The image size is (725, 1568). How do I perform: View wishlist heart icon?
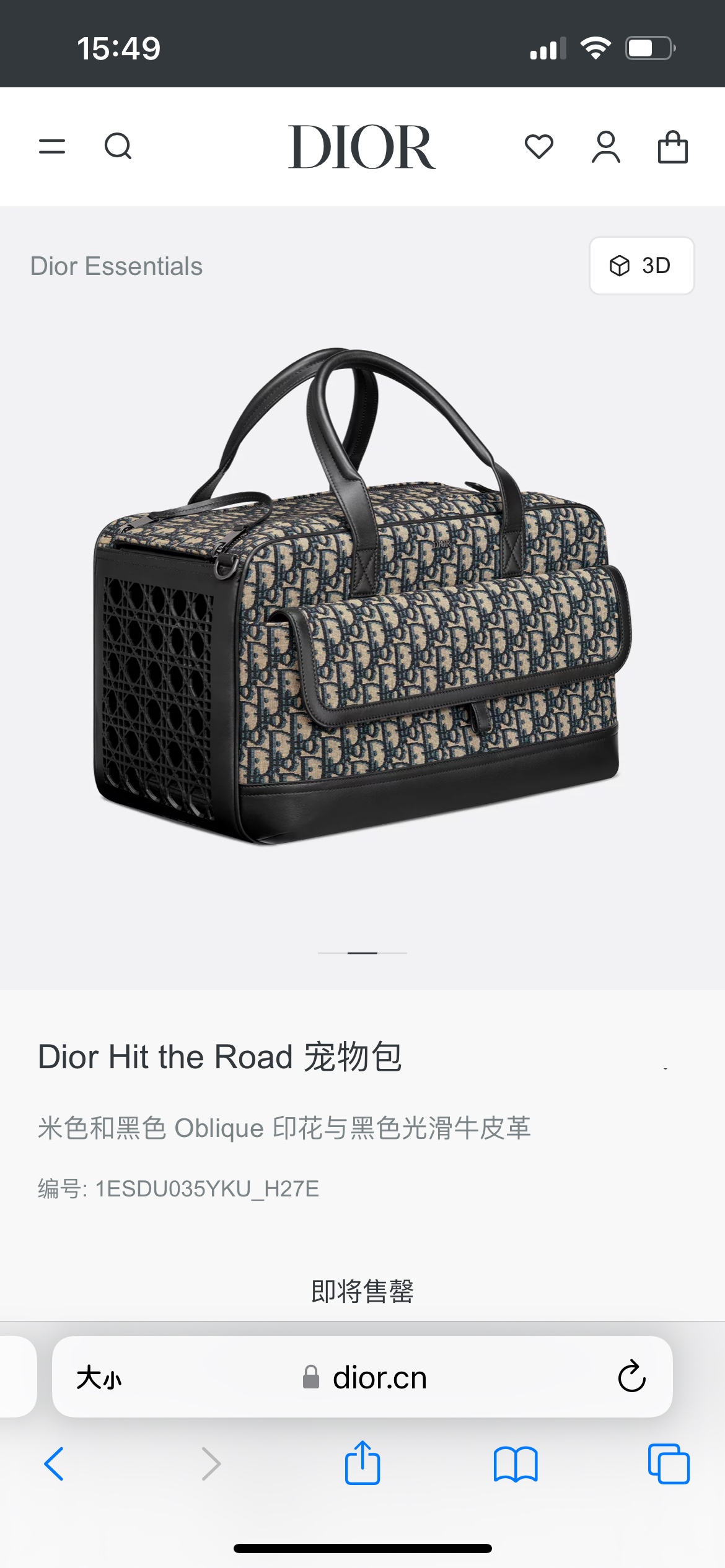pos(538,147)
